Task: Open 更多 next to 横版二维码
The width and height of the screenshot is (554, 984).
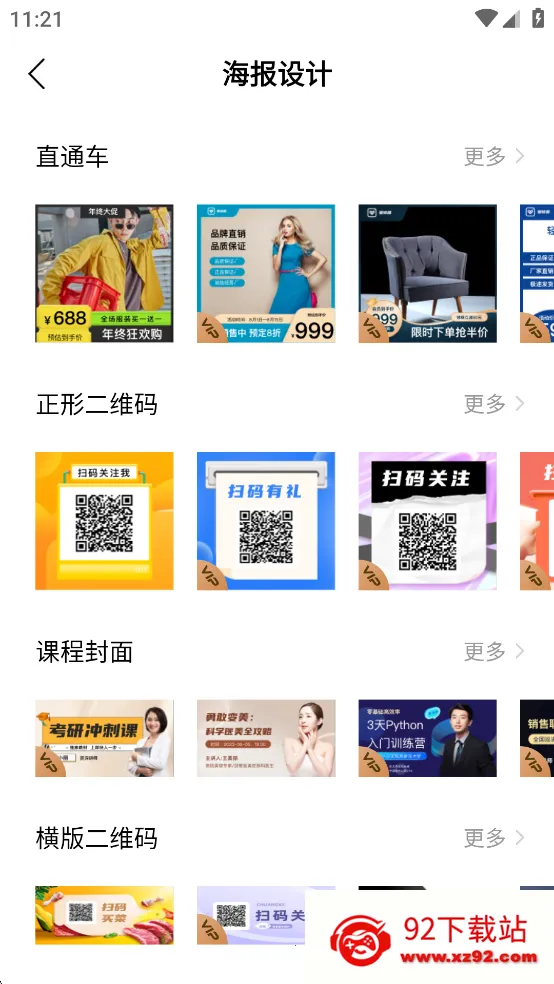Action: pyautogui.click(x=494, y=838)
